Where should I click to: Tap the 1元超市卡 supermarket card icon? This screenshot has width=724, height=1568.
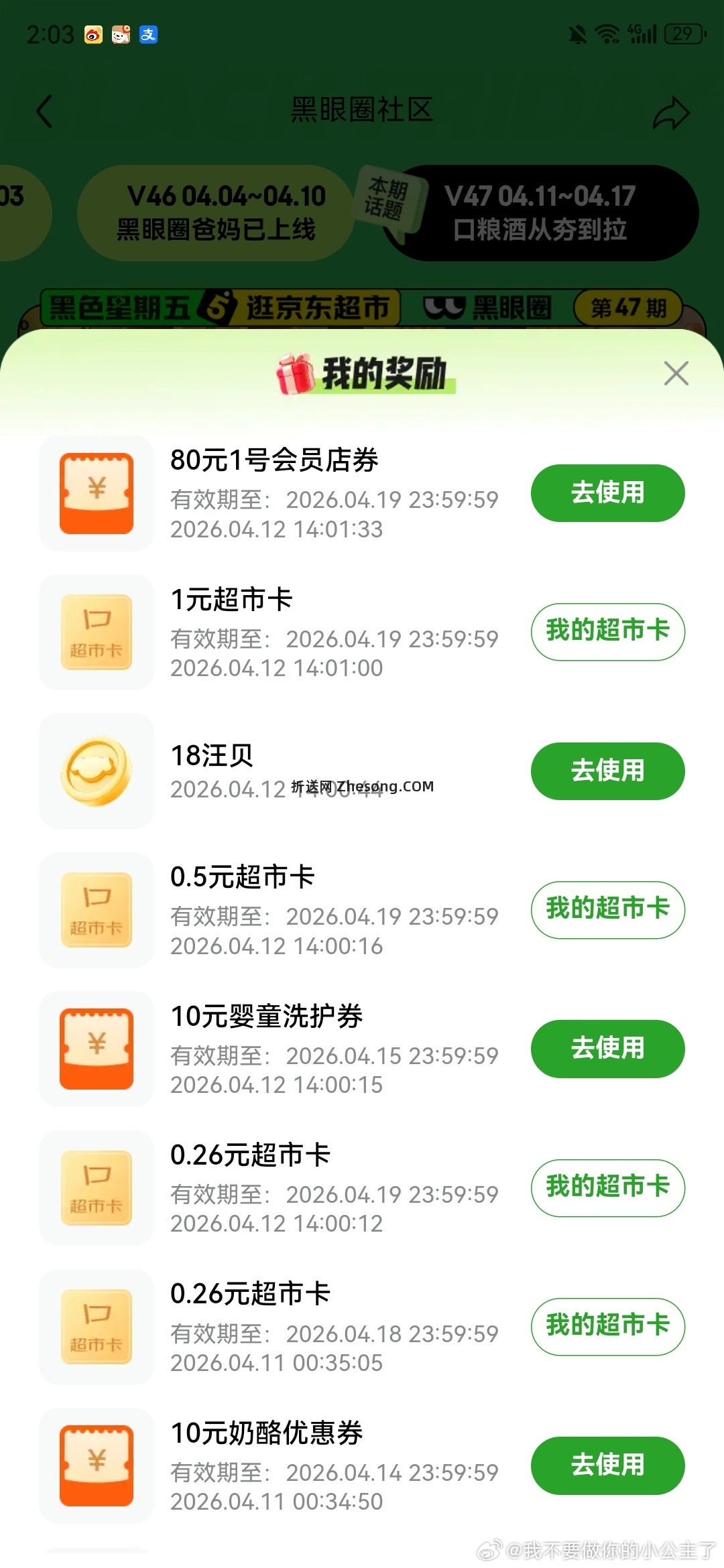coord(96,631)
